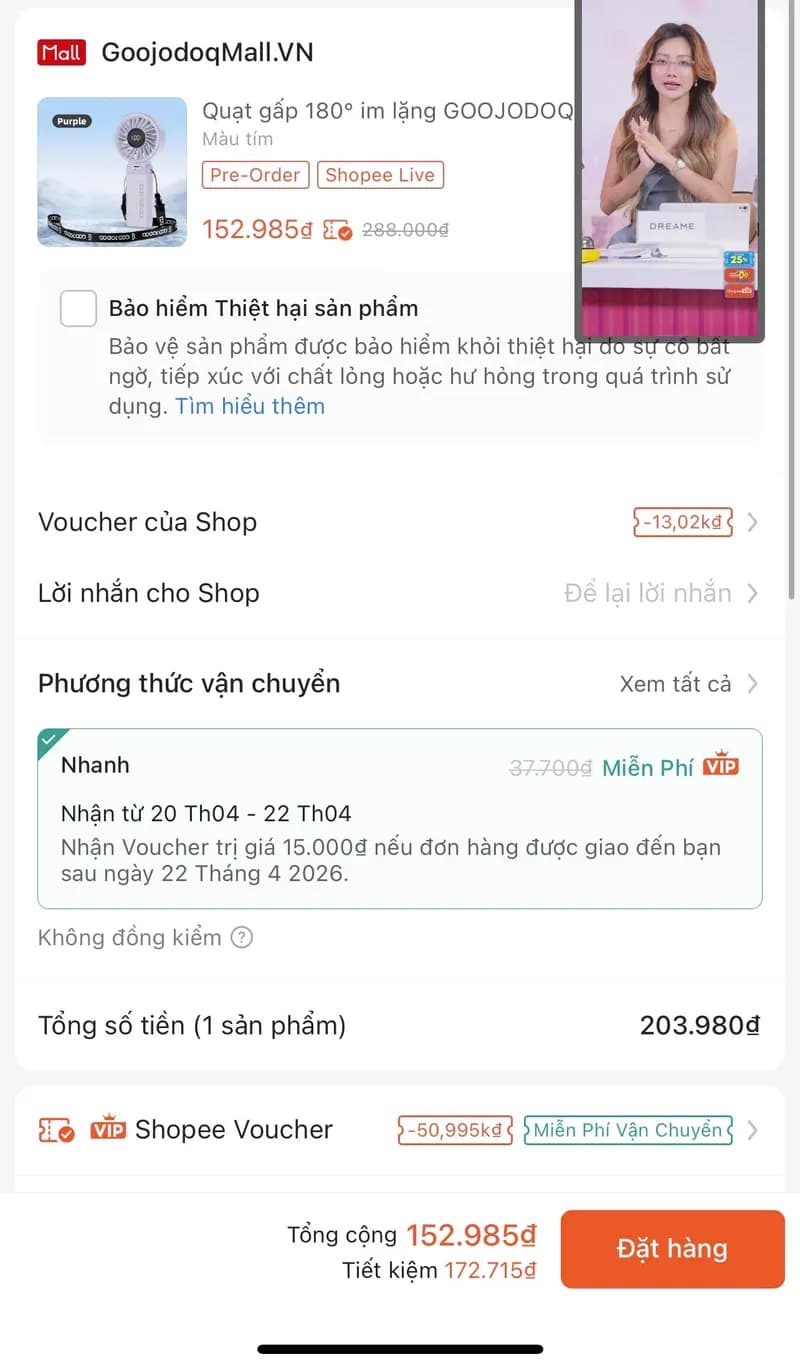Click the green checkmark on Nhanh shipping
Image resolution: width=800 pixels, height=1369 pixels.
click(48, 741)
